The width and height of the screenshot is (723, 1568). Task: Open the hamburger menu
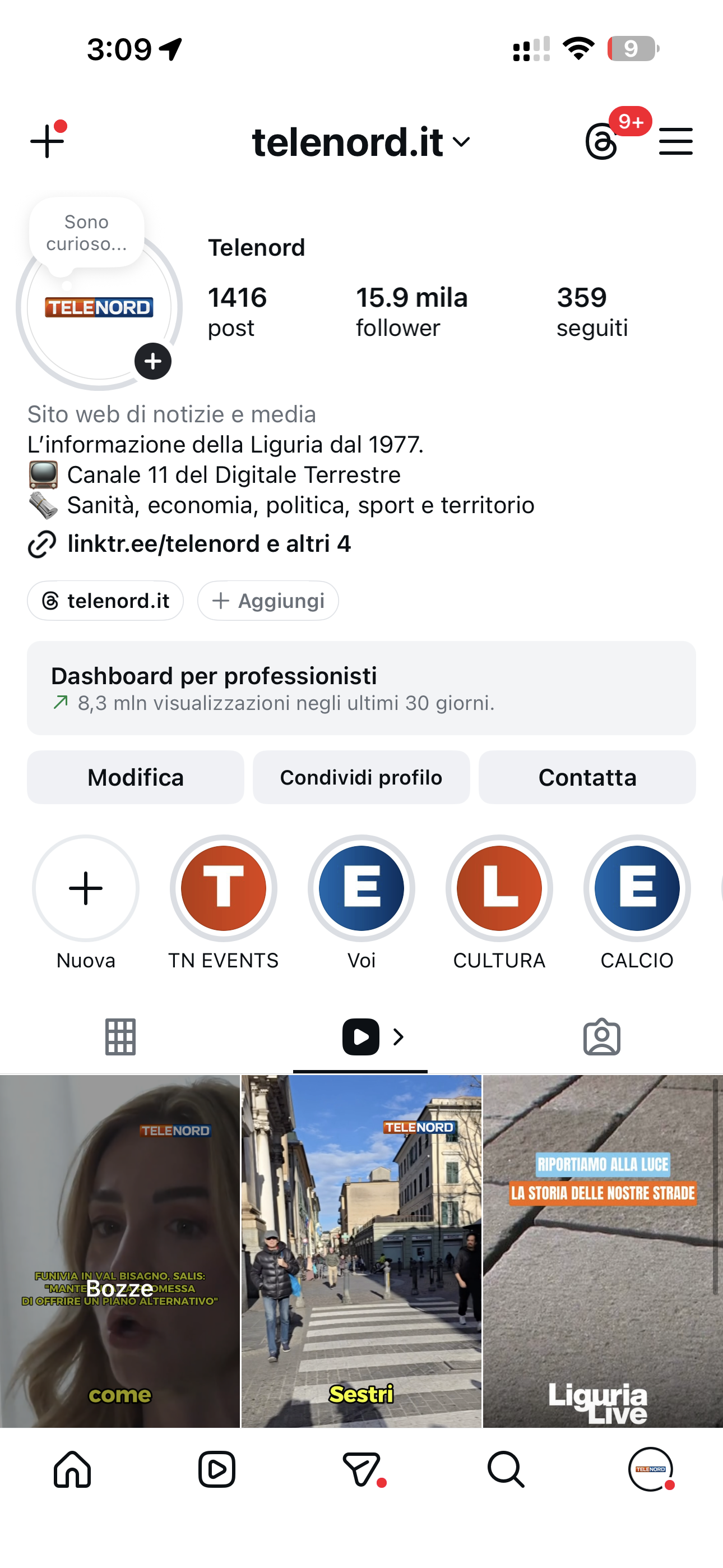675,141
